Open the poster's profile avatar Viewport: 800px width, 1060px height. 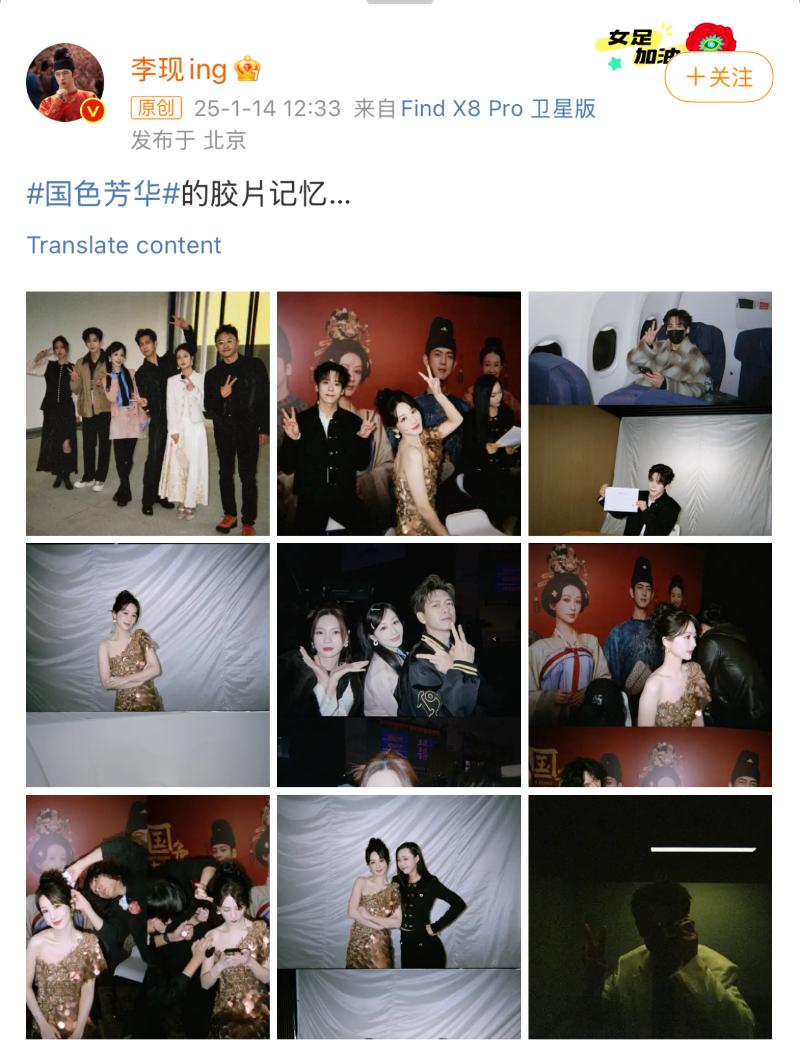[65, 84]
